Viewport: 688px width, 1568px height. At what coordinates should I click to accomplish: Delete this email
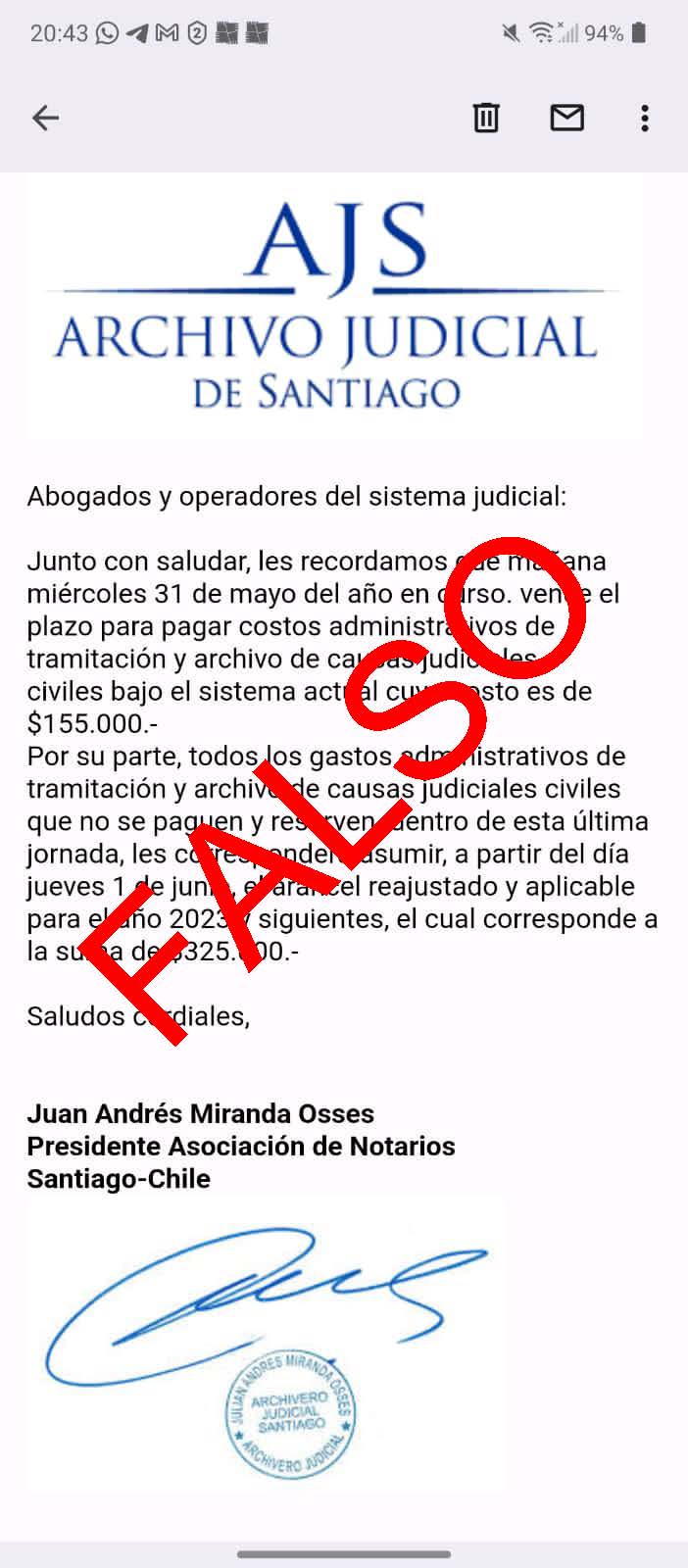[486, 119]
